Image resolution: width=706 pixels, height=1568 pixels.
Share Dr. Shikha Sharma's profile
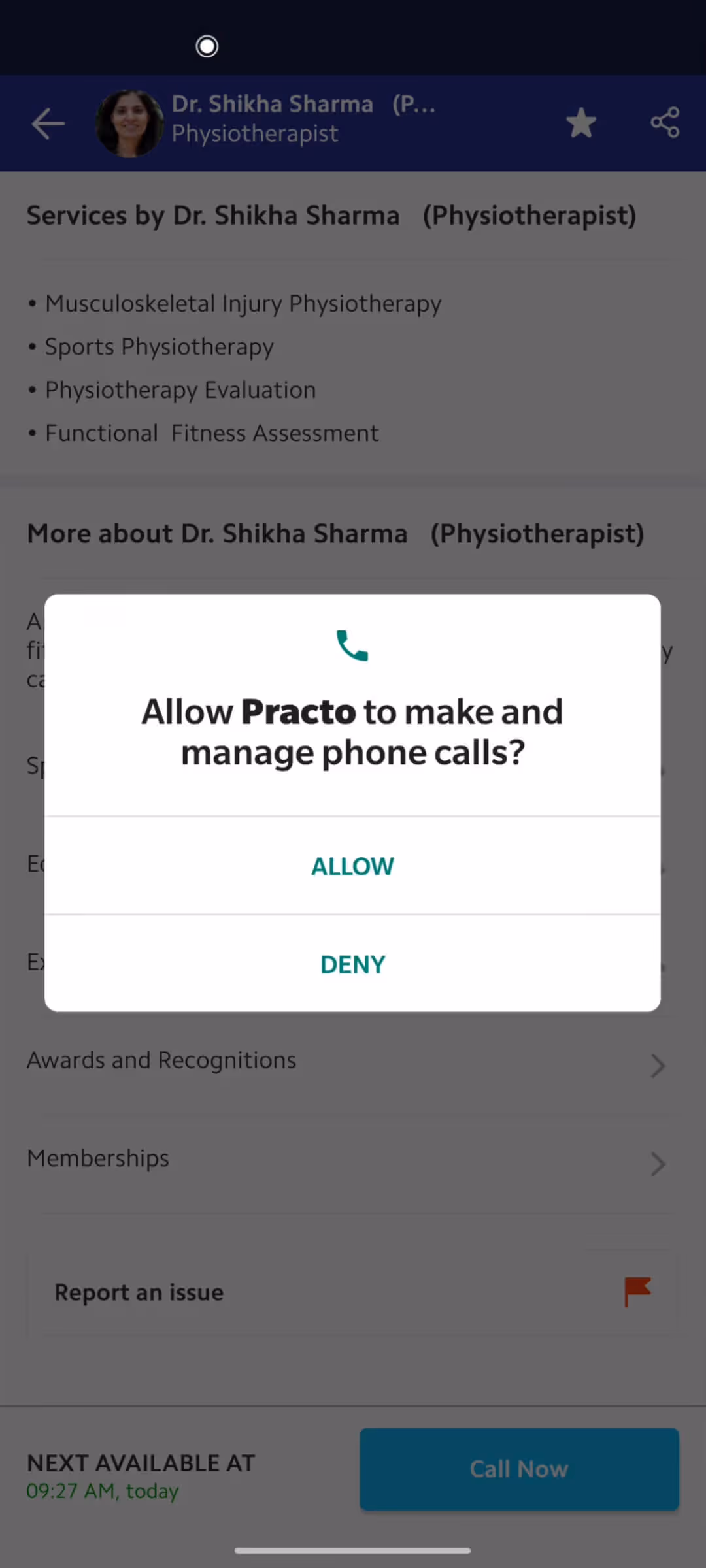[665, 123]
